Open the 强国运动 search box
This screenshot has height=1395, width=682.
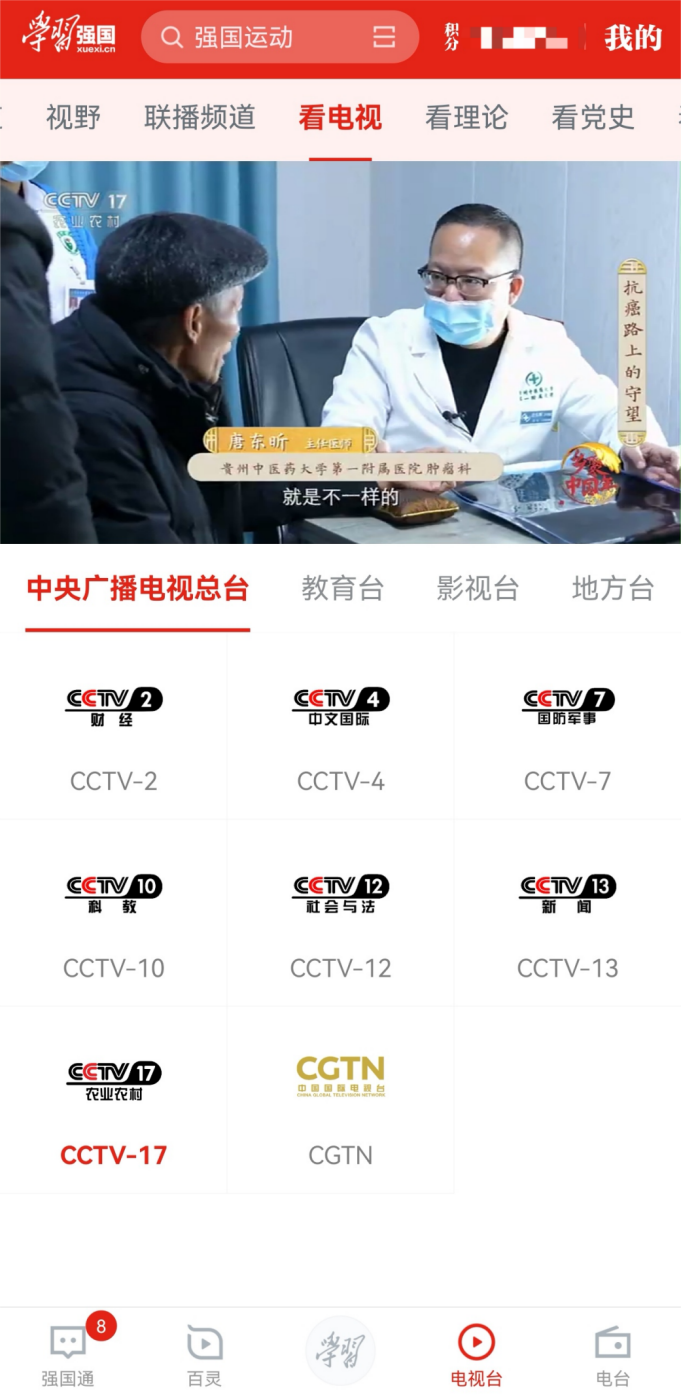click(x=260, y=38)
